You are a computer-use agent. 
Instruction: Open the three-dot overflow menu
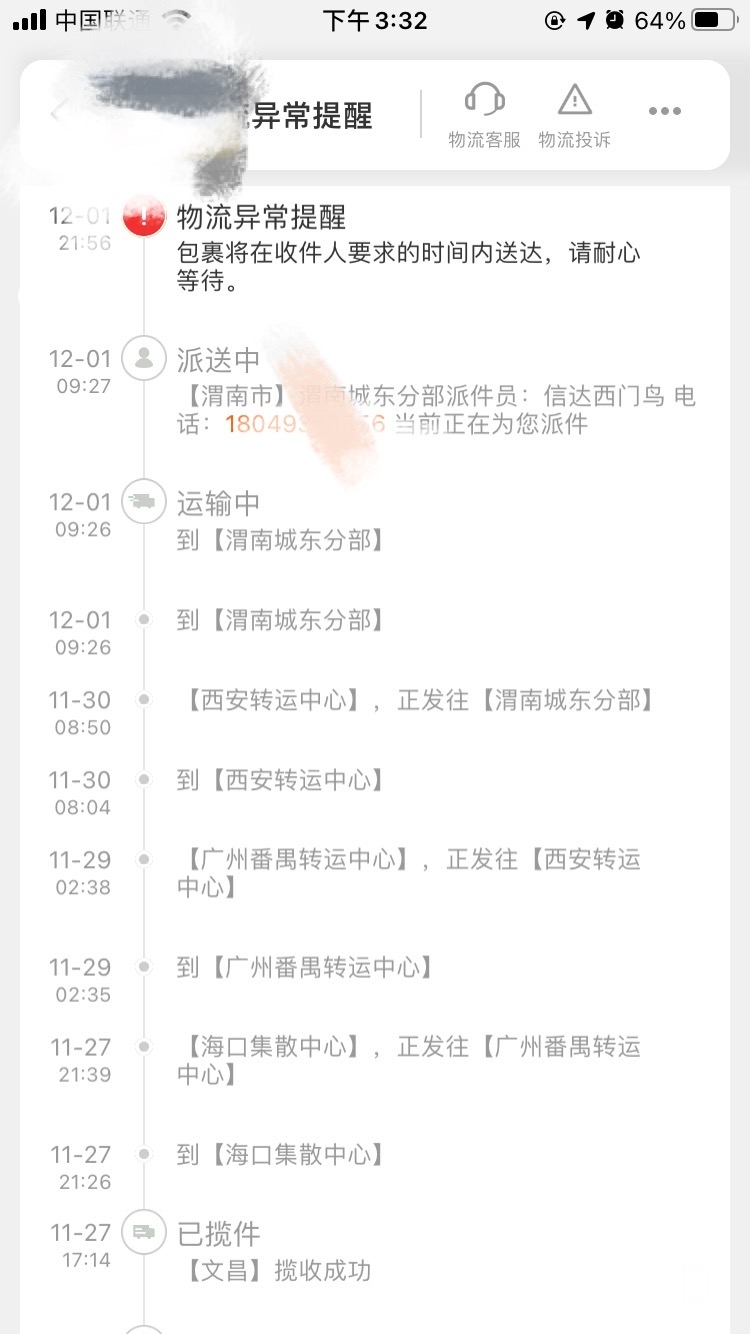(x=664, y=111)
